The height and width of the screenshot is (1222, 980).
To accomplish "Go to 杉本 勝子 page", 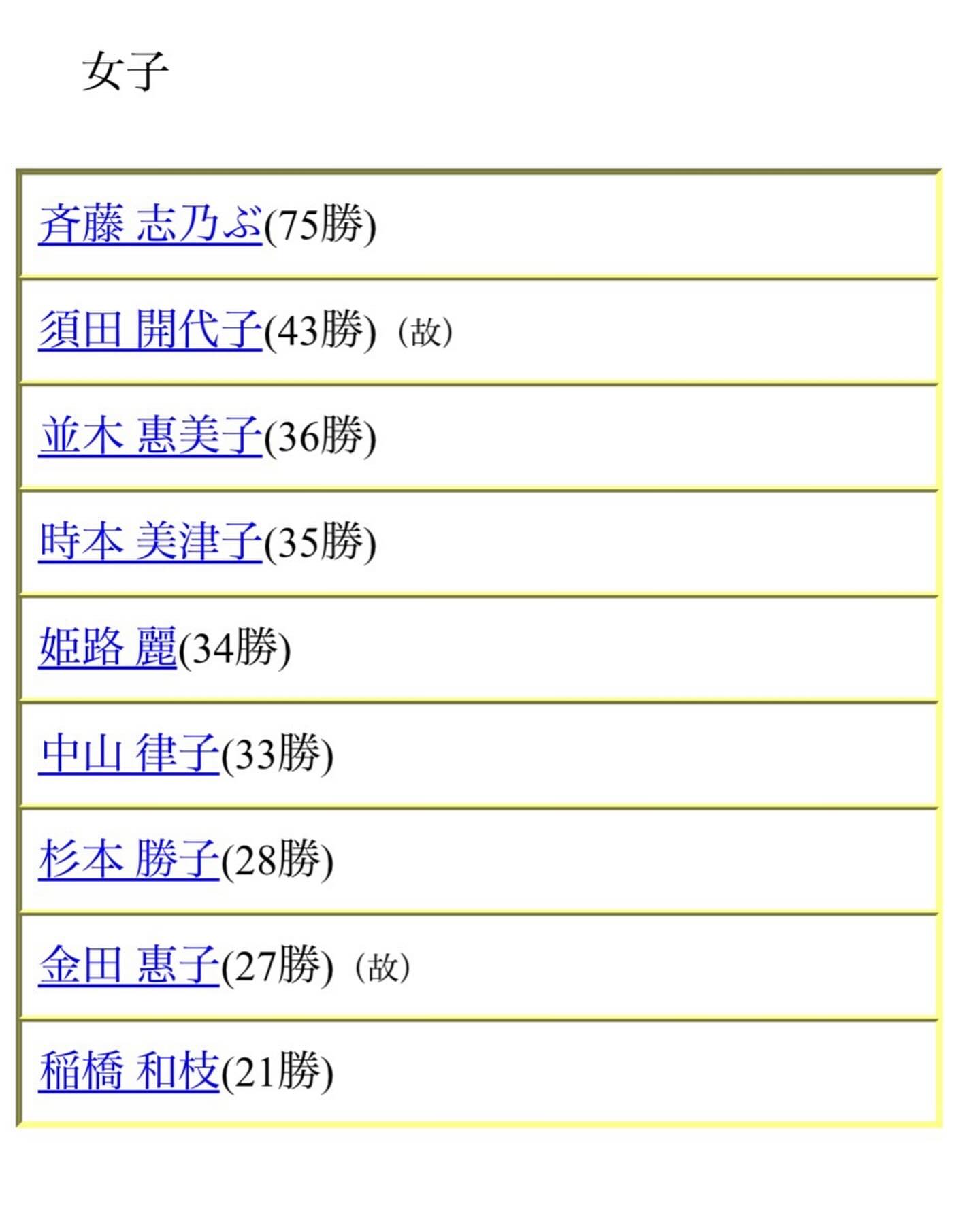I will point(129,859).
